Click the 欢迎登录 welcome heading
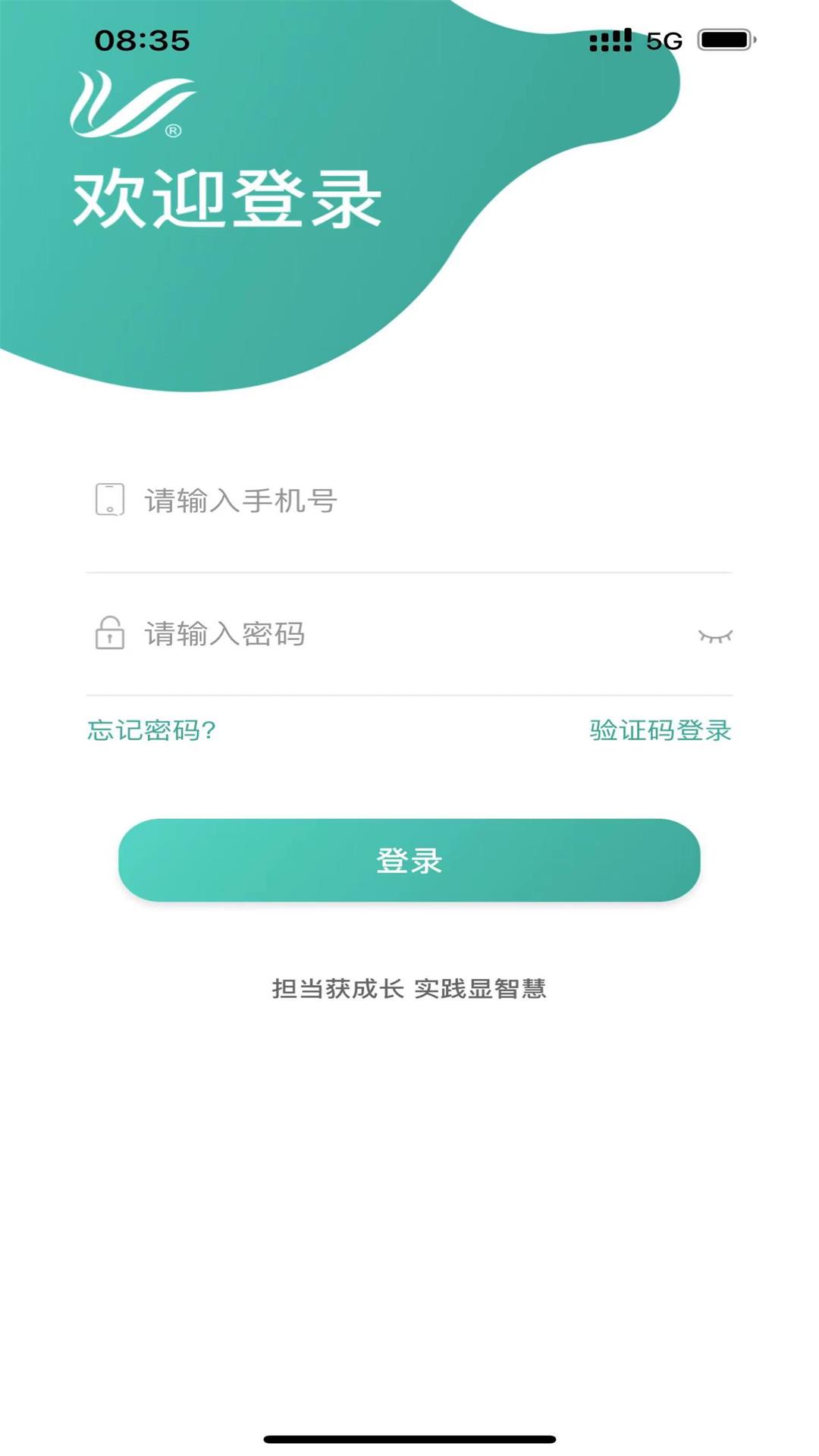The width and height of the screenshot is (819, 1456). [227, 199]
